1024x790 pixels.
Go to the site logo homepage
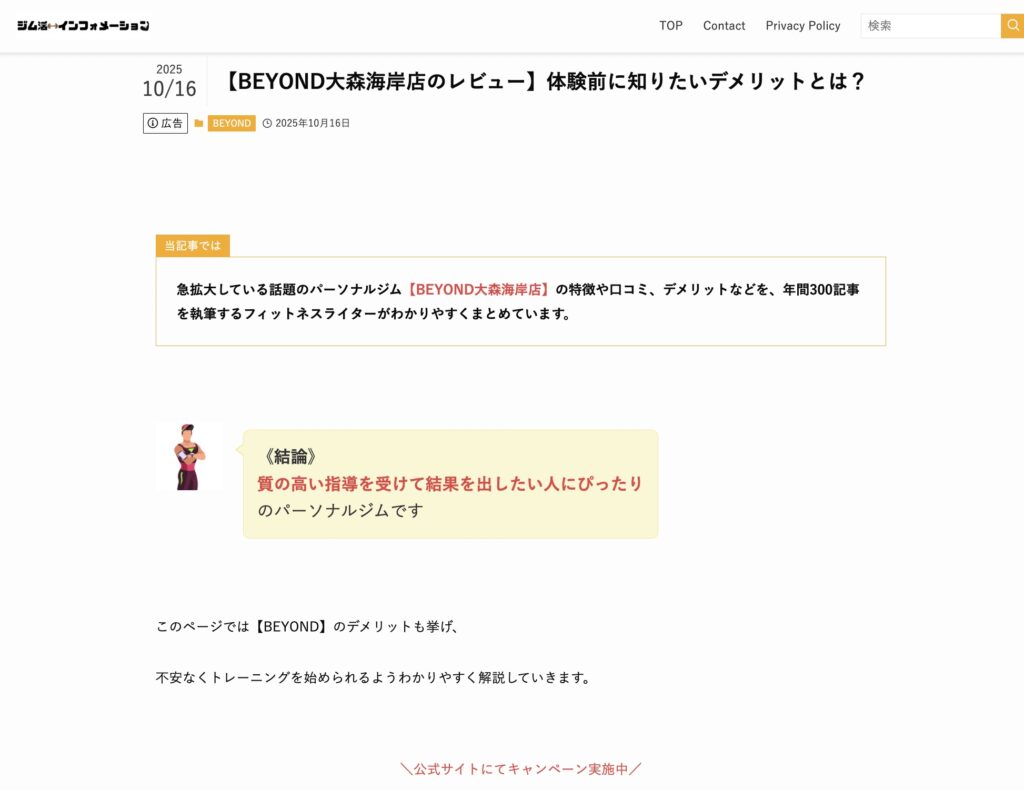click(x=83, y=26)
